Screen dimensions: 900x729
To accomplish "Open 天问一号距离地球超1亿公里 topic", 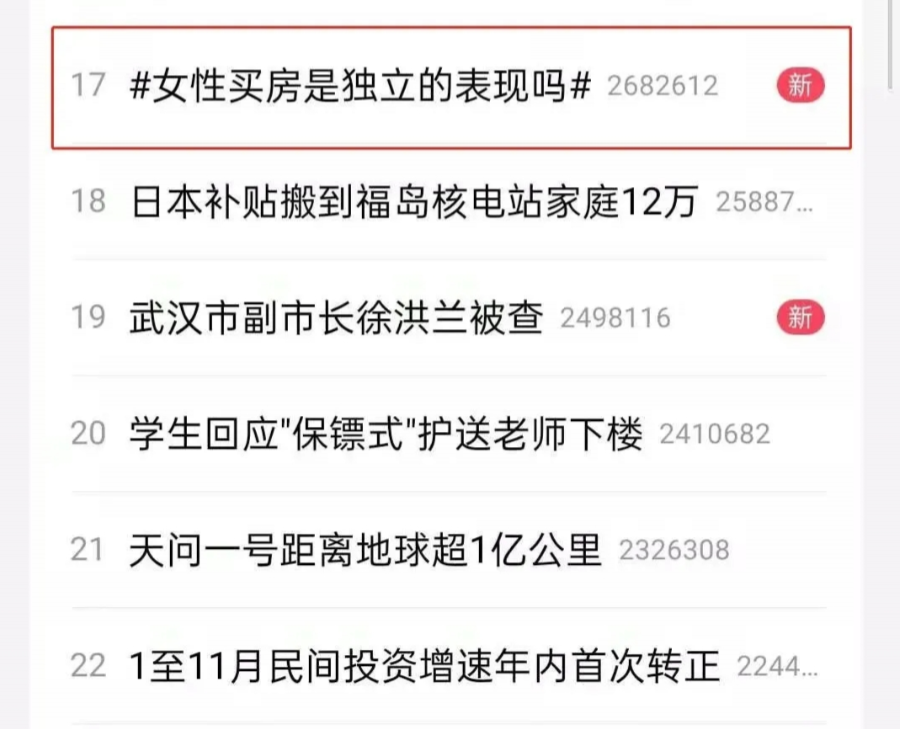I will (365, 550).
